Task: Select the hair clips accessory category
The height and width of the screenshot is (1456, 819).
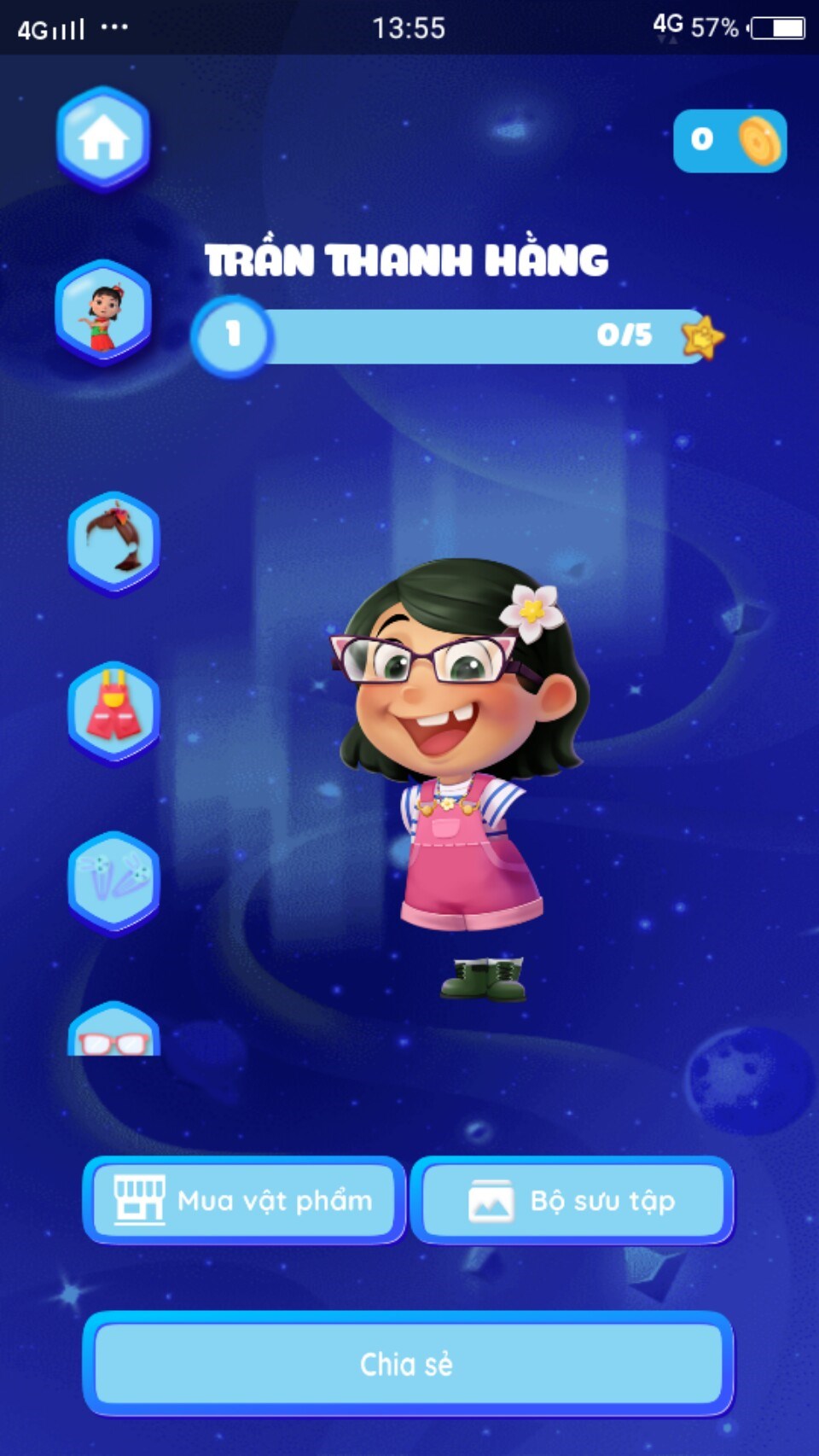Action: (113, 882)
